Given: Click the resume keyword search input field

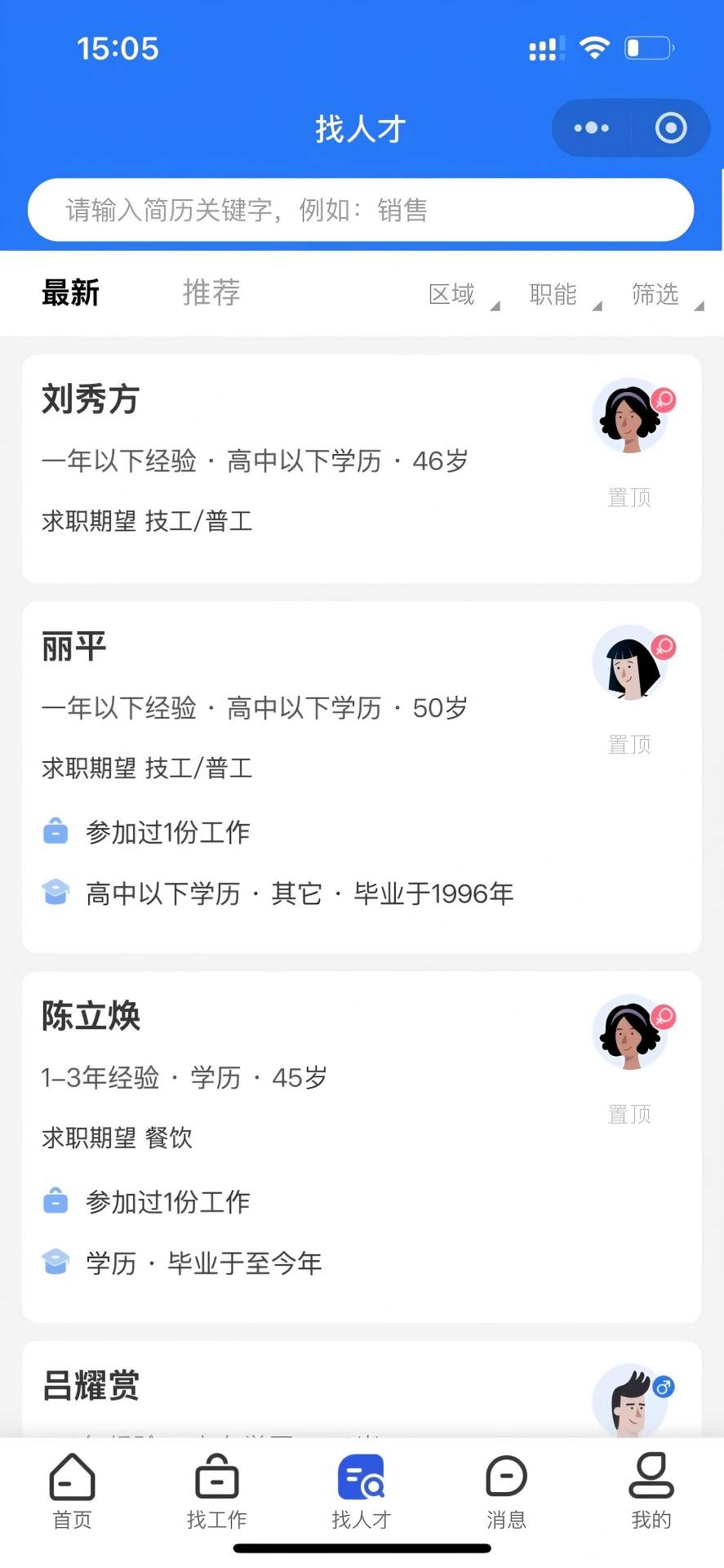Looking at the screenshot, I should [362, 210].
